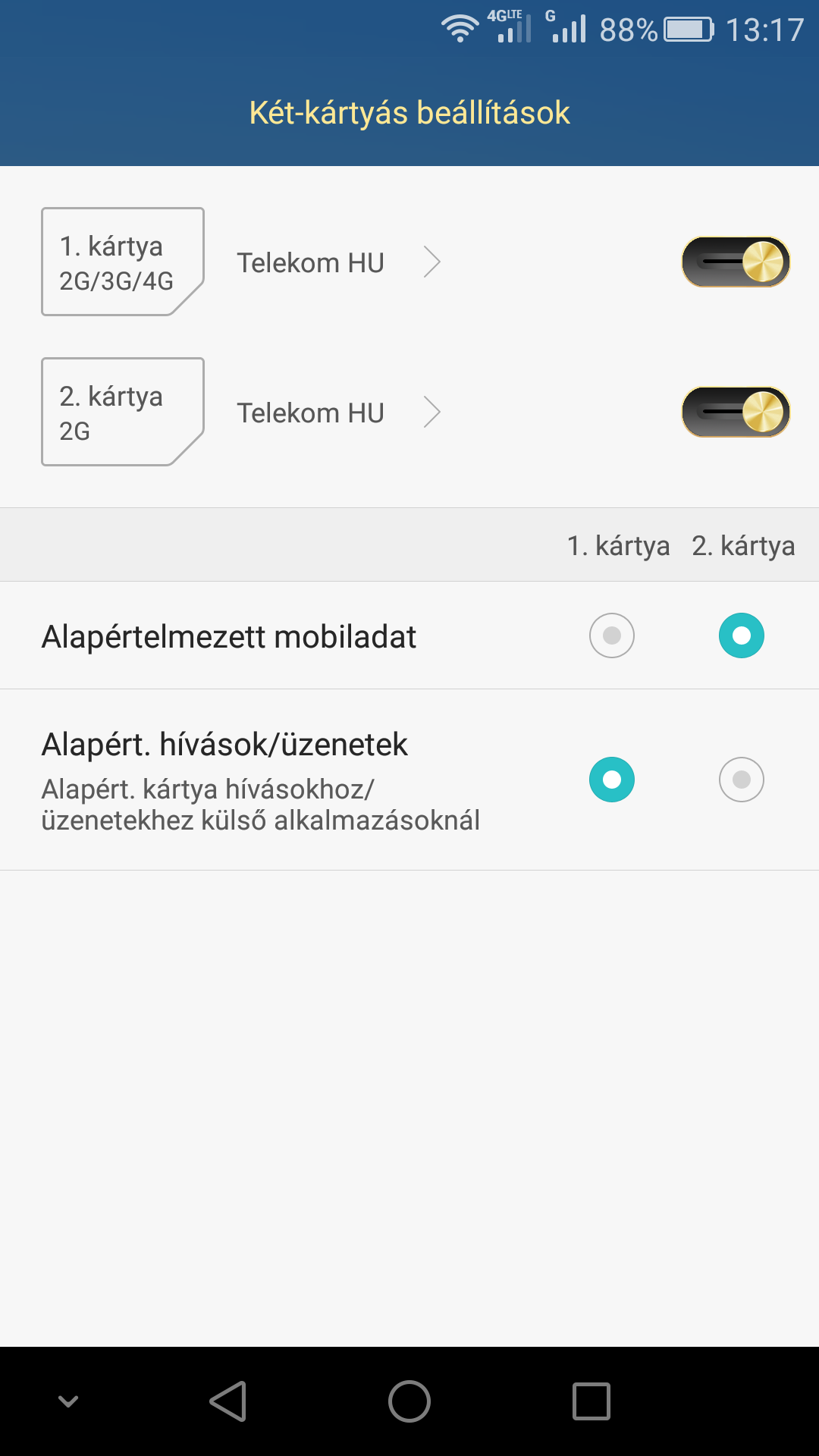Choose 1. kártya for Alapért. hívások/üzenetek
Image resolution: width=819 pixels, height=1456 pixels.
[x=611, y=780]
